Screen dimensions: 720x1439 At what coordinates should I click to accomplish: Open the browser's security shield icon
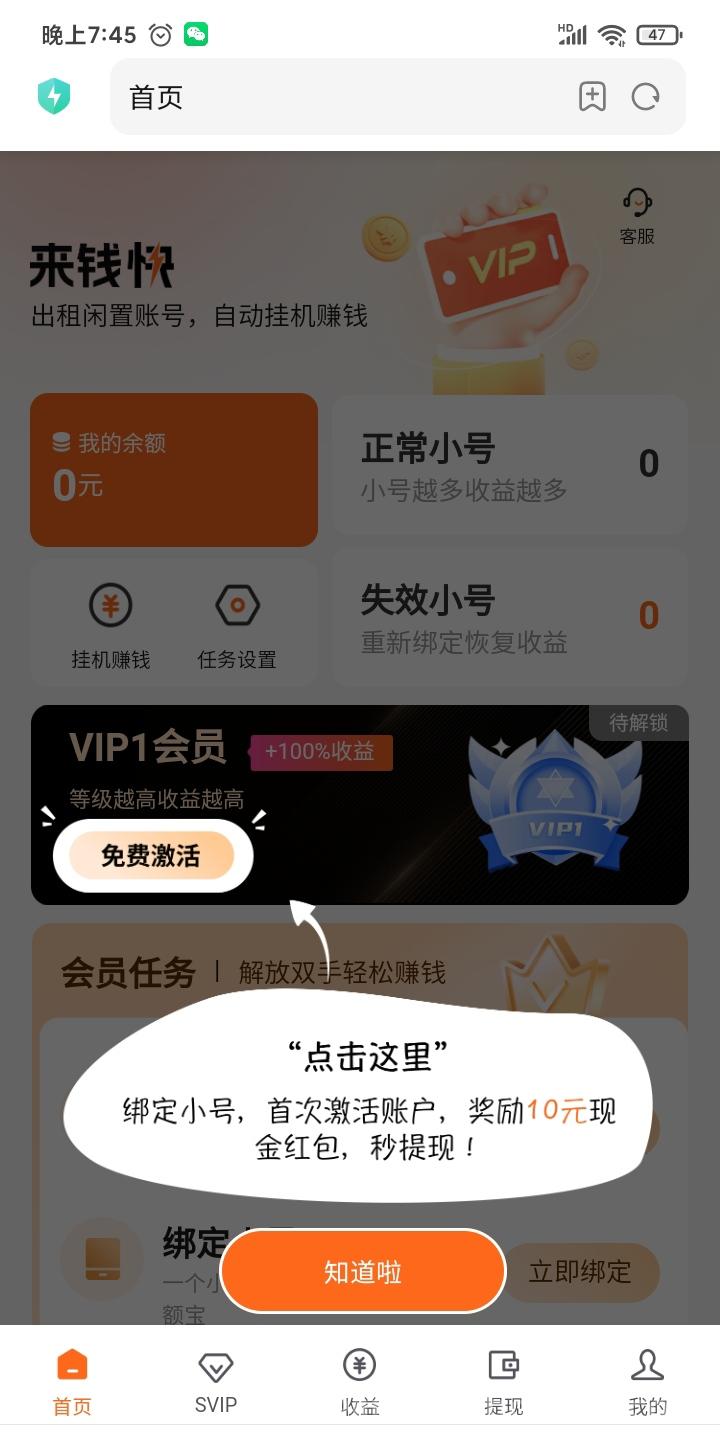[54, 96]
